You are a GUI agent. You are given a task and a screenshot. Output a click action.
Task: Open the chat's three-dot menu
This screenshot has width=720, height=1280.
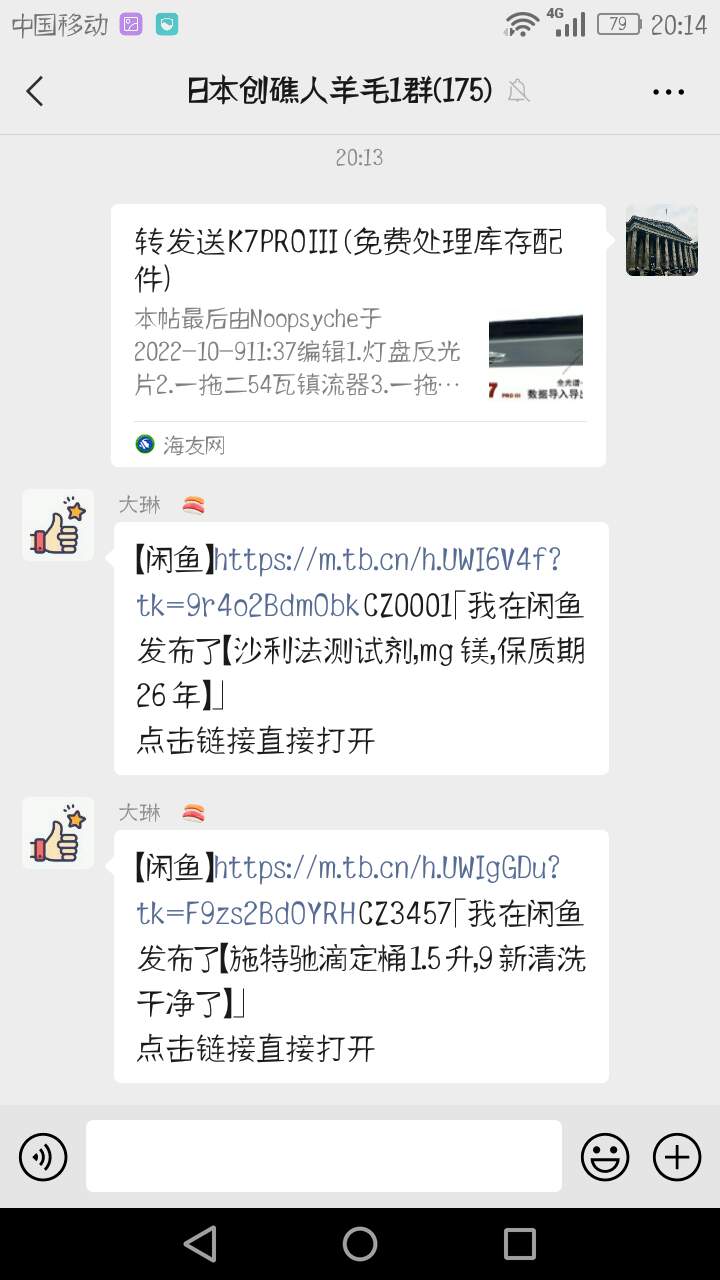click(668, 92)
